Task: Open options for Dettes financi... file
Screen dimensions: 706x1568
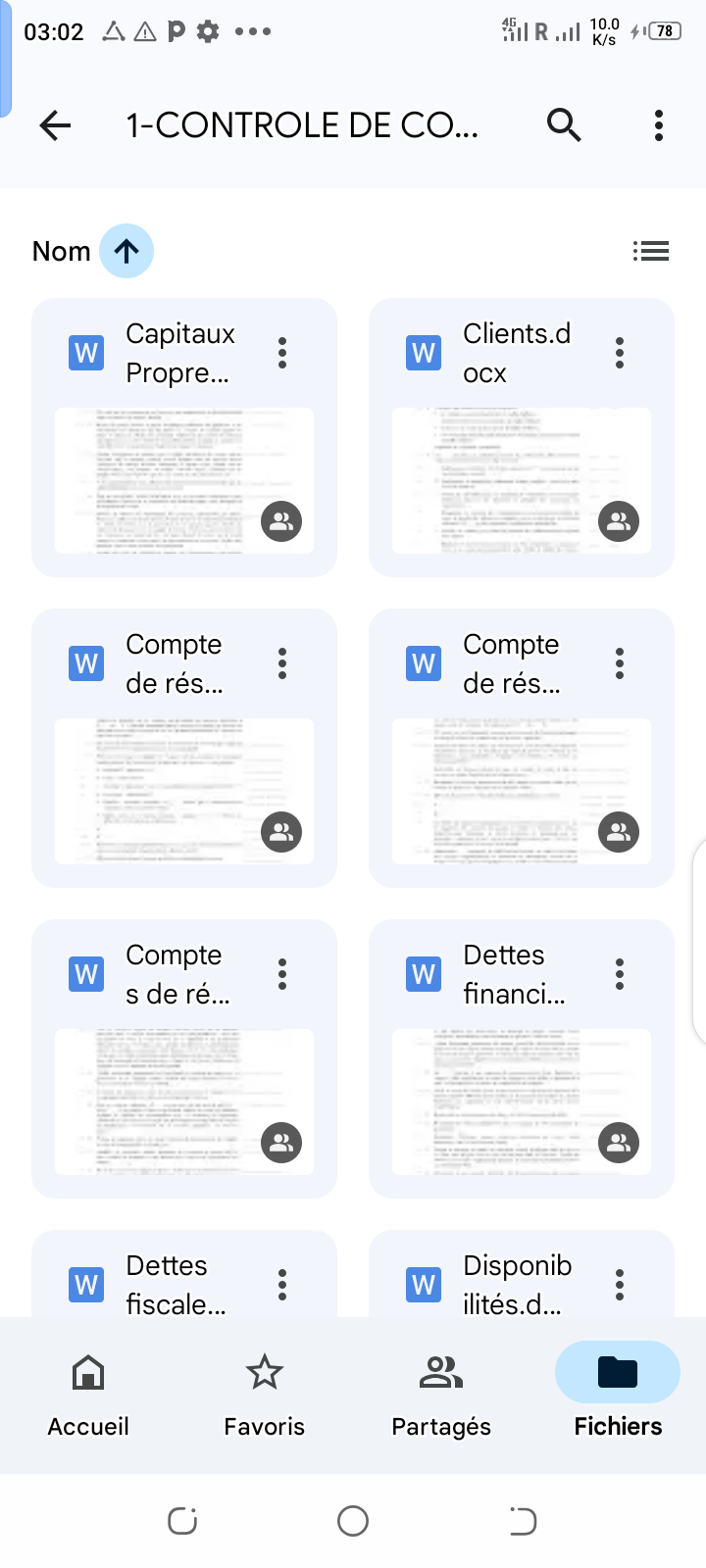Action: pyautogui.click(x=620, y=974)
